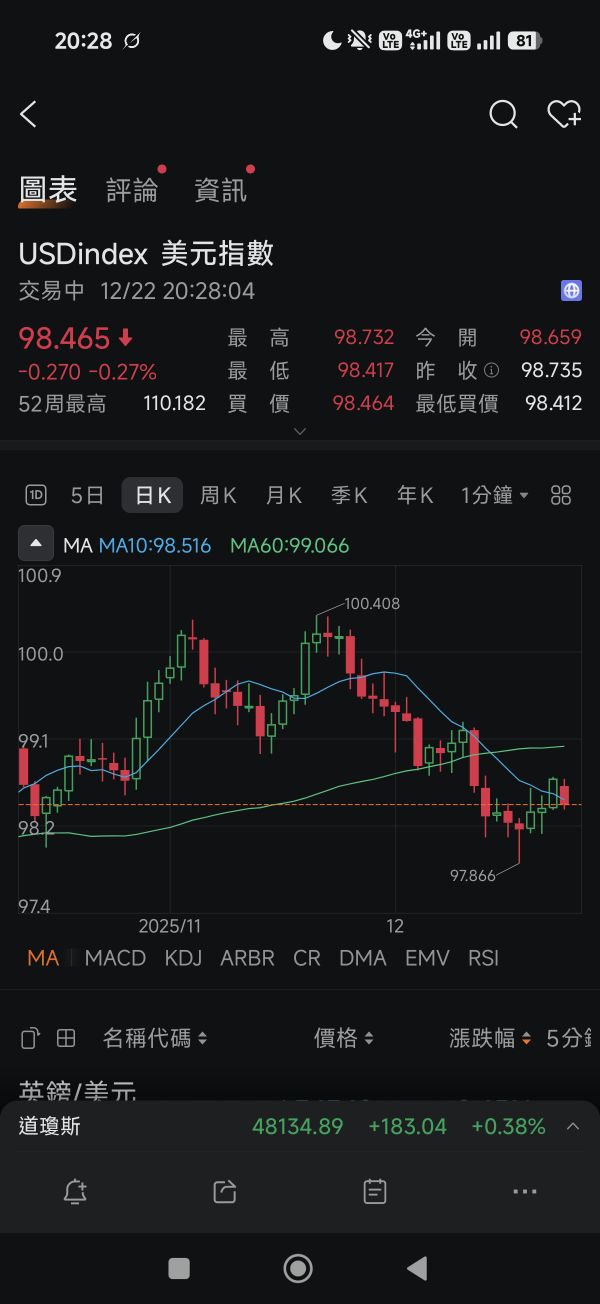The height and width of the screenshot is (1304, 600).
Task: Switch to the 資訊 tab
Action: tap(220, 190)
